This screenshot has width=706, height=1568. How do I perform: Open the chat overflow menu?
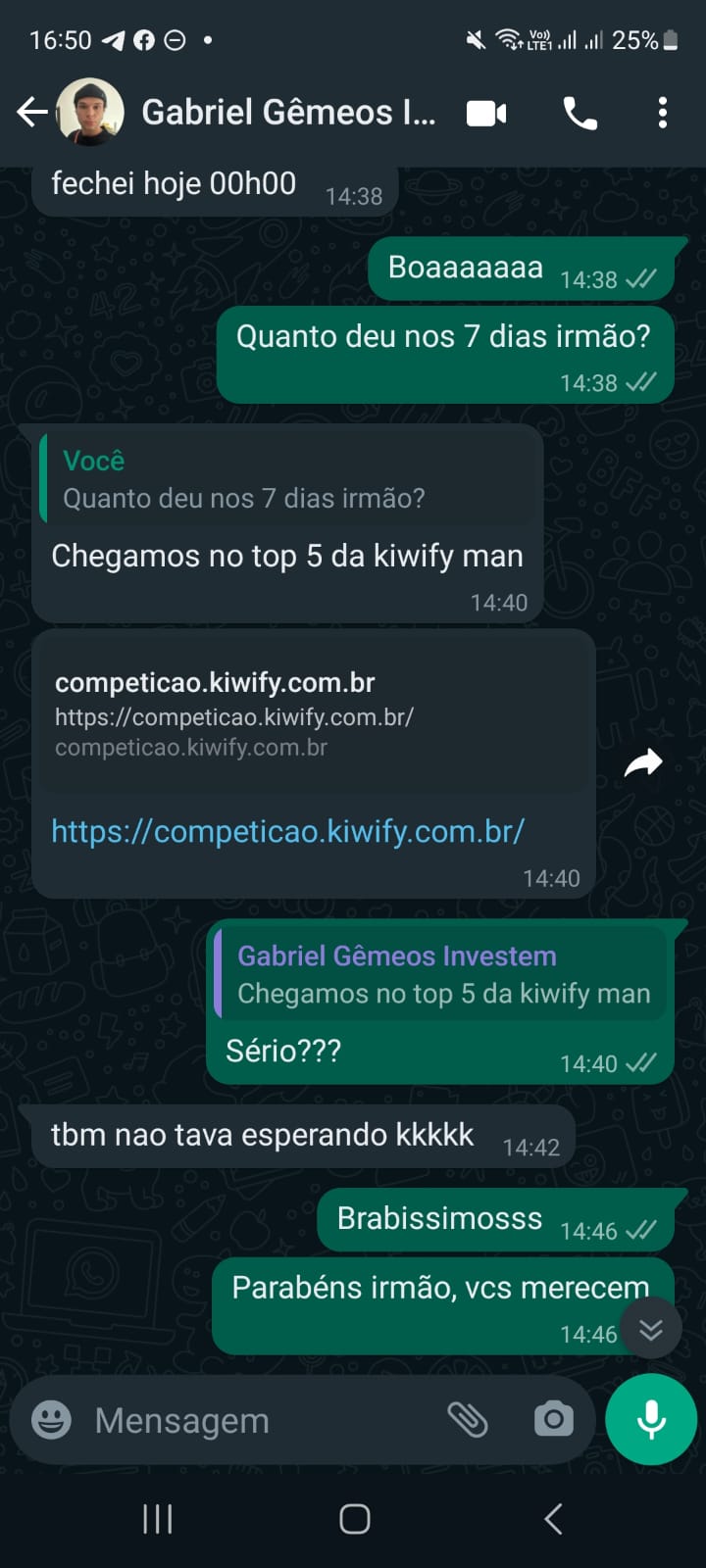pos(663,113)
